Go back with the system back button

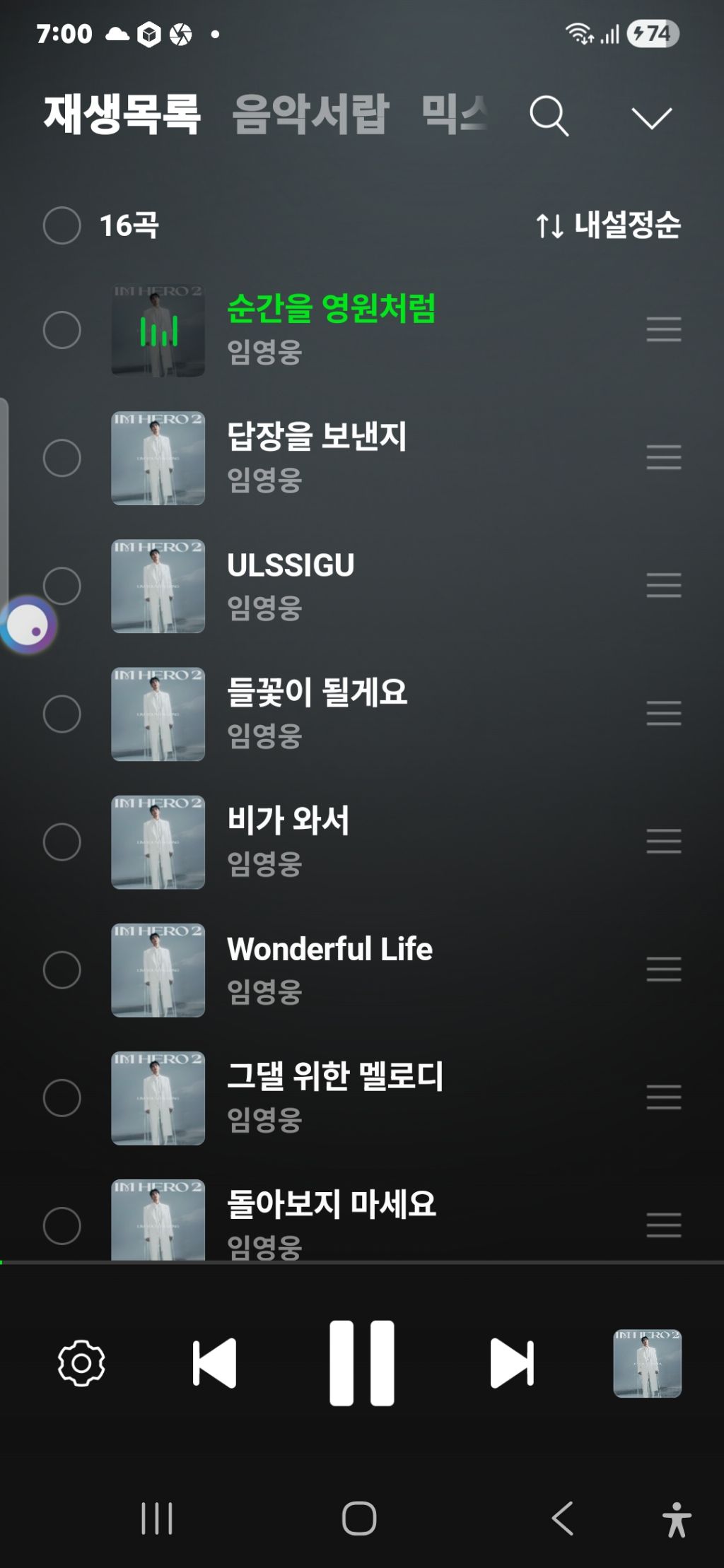pyautogui.click(x=563, y=1519)
